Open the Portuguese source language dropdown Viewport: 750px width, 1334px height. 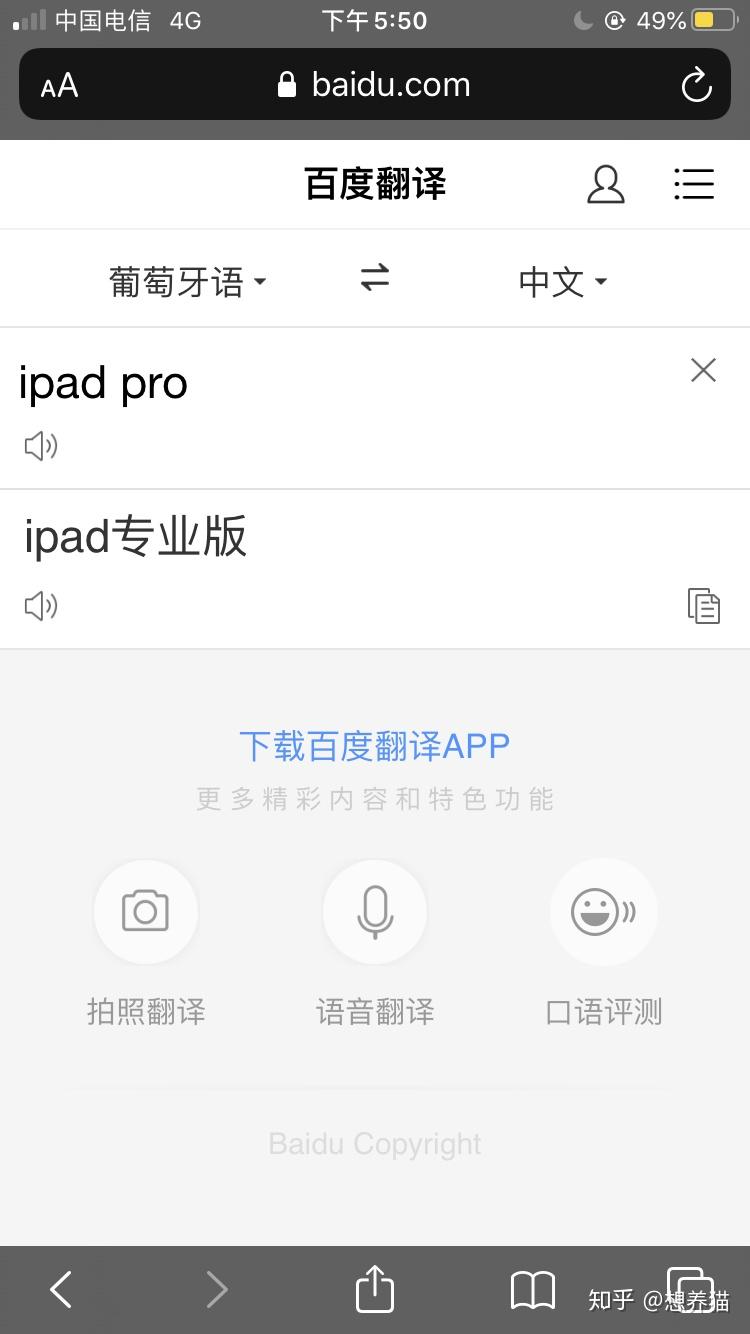click(188, 281)
